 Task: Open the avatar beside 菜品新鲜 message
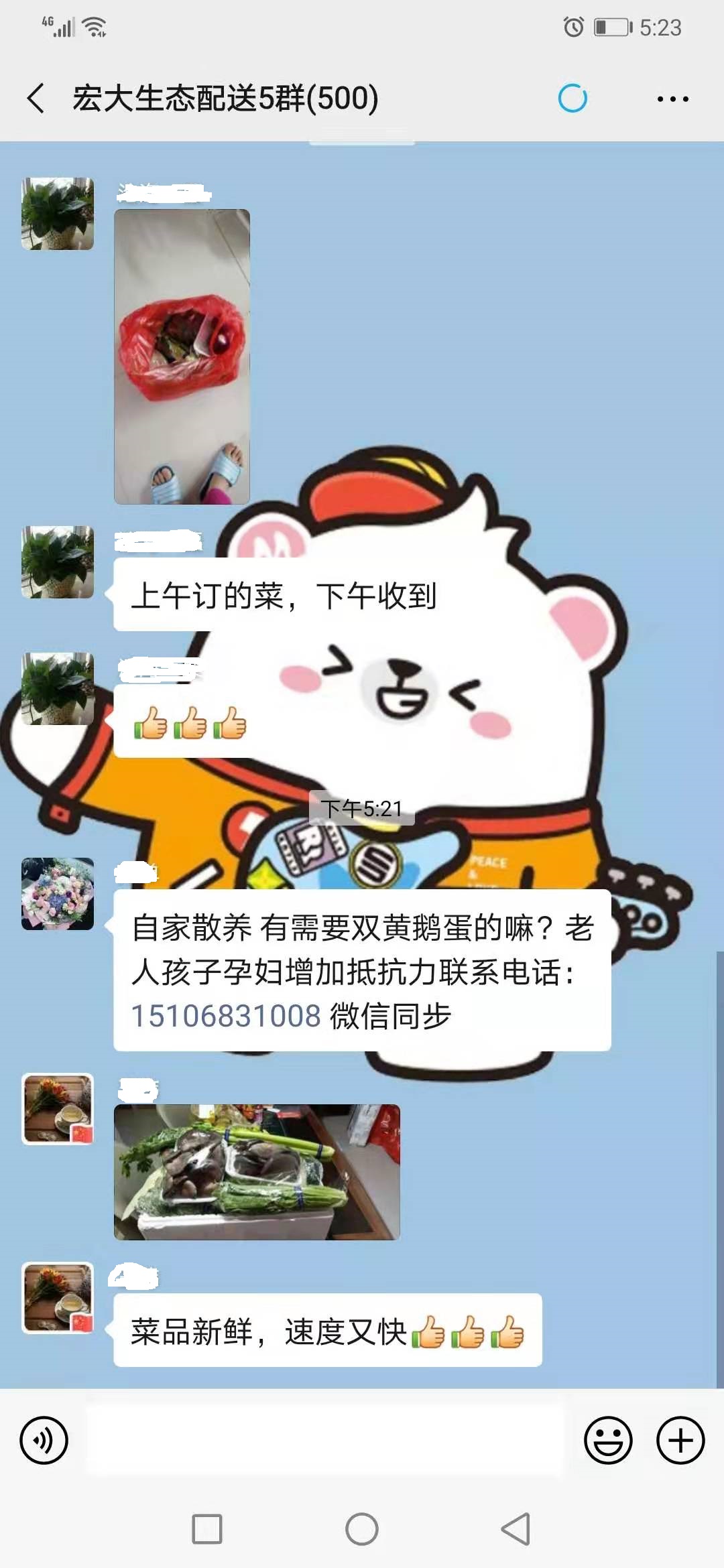pos(58,1298)
